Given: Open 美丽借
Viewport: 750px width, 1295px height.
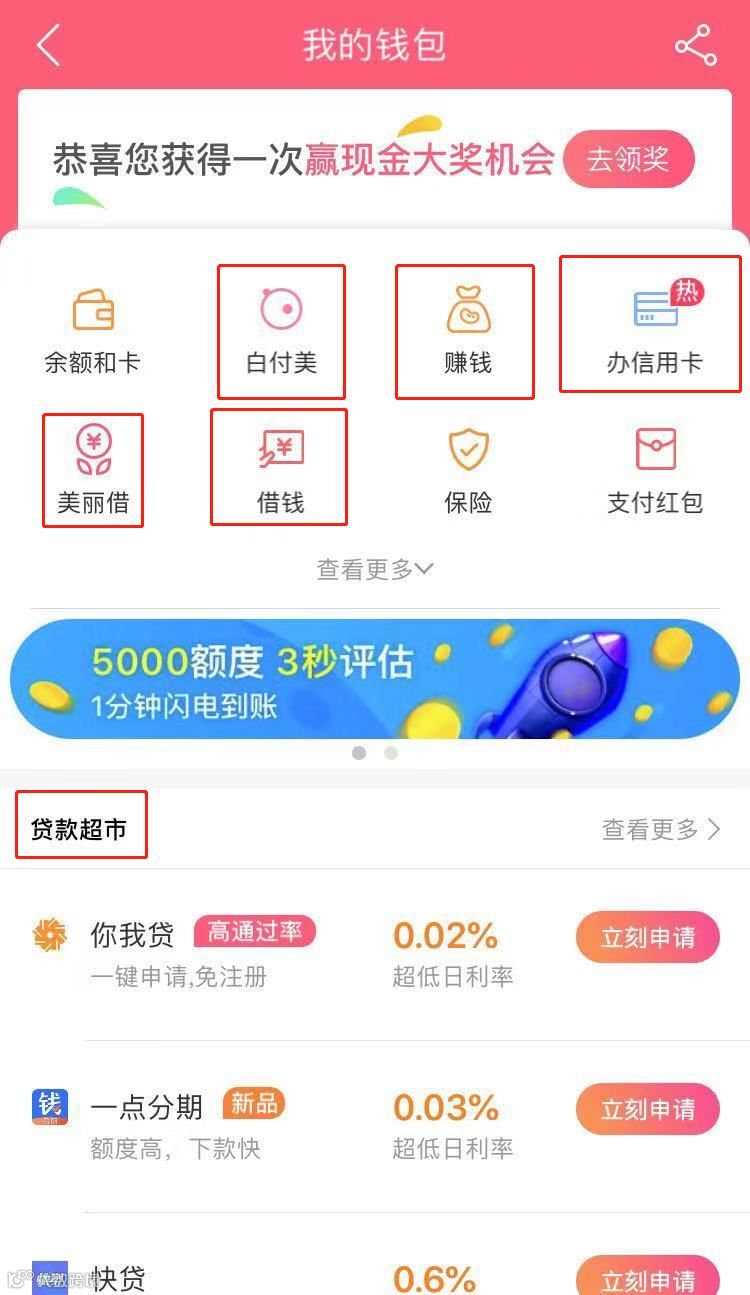Looking at the screenshot, I should point(93,471).
